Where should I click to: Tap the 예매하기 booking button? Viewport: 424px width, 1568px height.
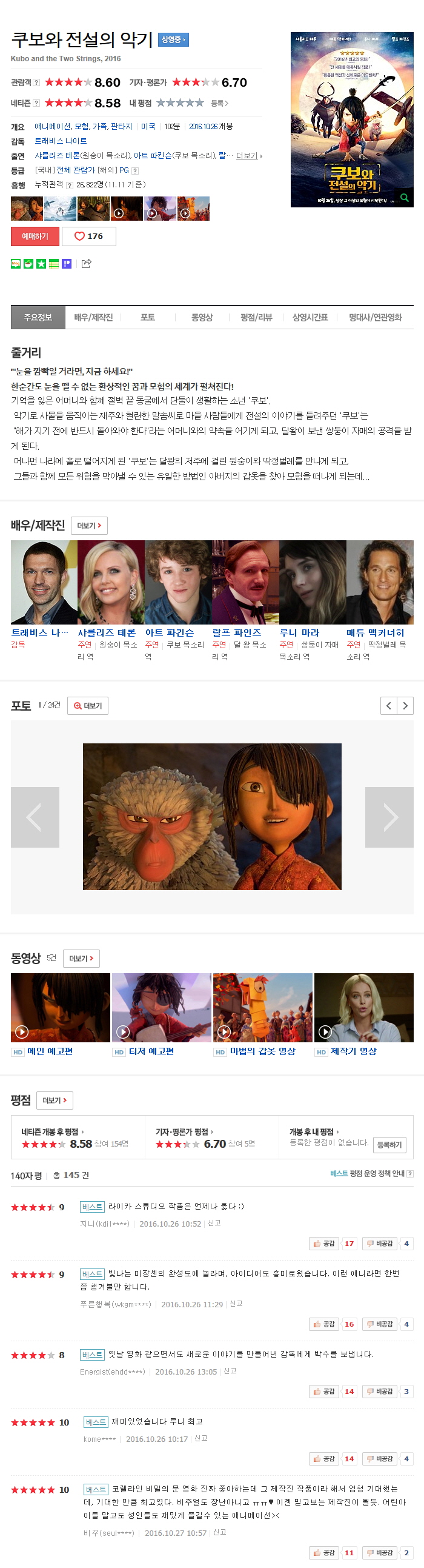(35, 236)
